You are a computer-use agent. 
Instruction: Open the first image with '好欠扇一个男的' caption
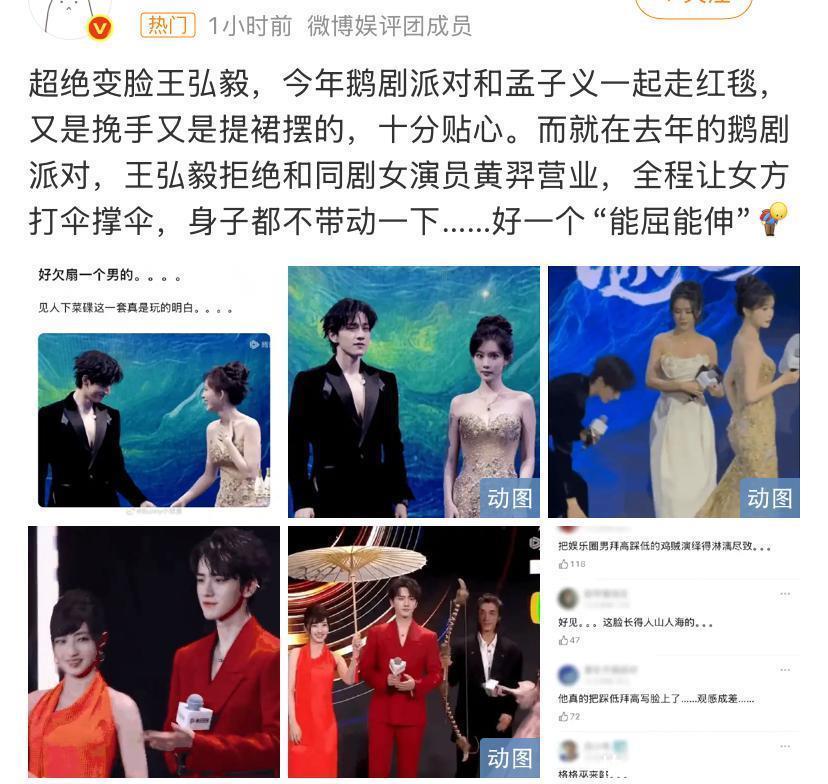[154, 391]
